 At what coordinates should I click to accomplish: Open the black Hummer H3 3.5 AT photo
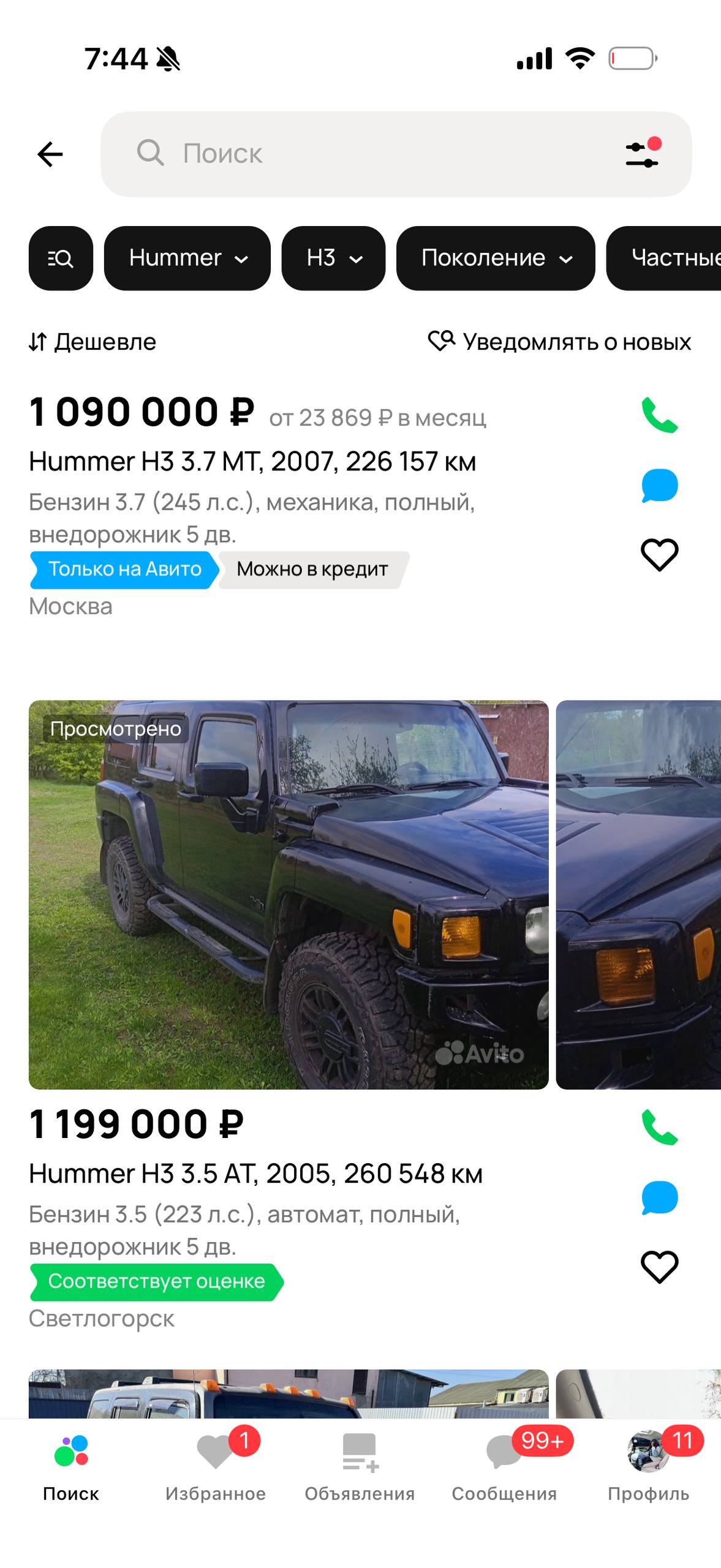pos(289,894)
